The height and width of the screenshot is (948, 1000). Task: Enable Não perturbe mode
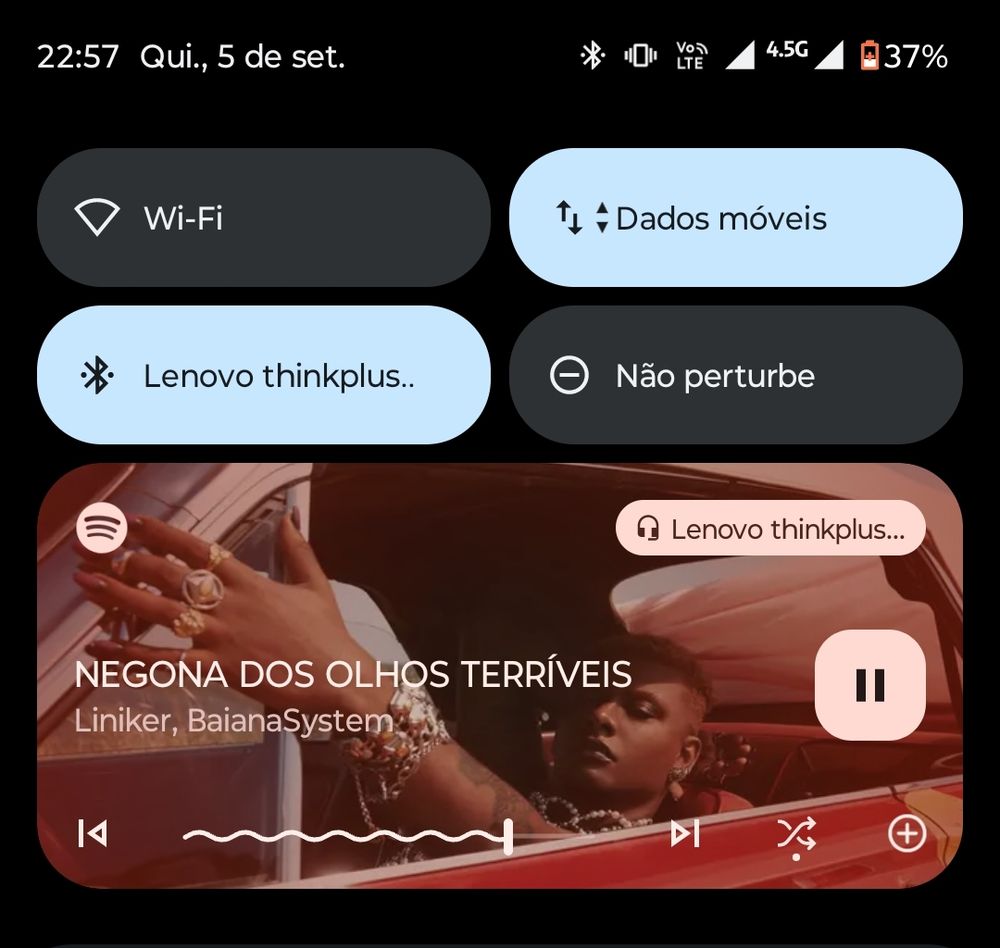pos(735,375)
